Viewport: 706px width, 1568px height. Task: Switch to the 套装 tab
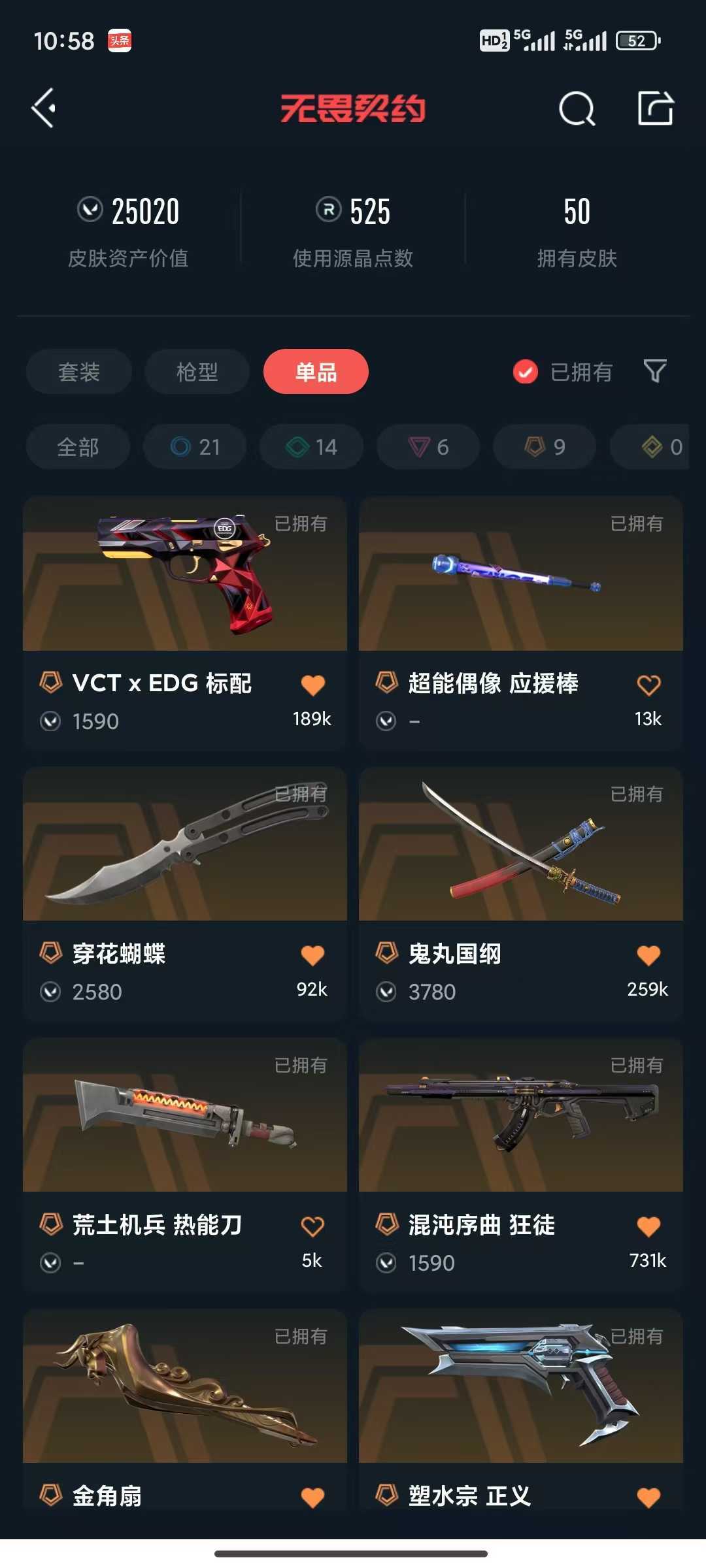click(x=79, y=372)
